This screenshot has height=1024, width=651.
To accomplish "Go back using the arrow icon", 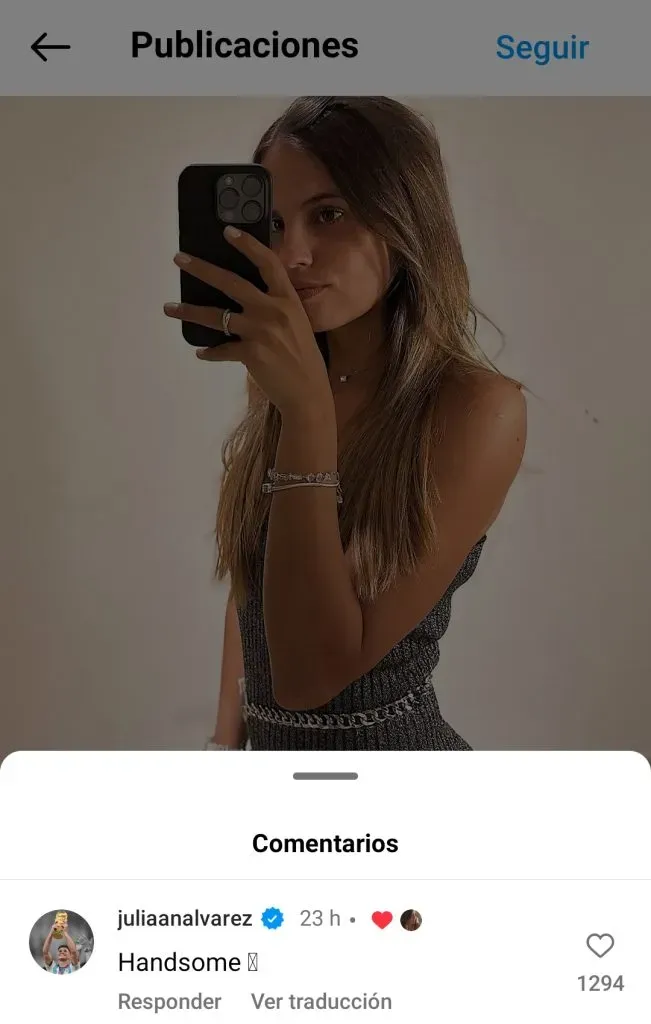I will coord(50,47).
